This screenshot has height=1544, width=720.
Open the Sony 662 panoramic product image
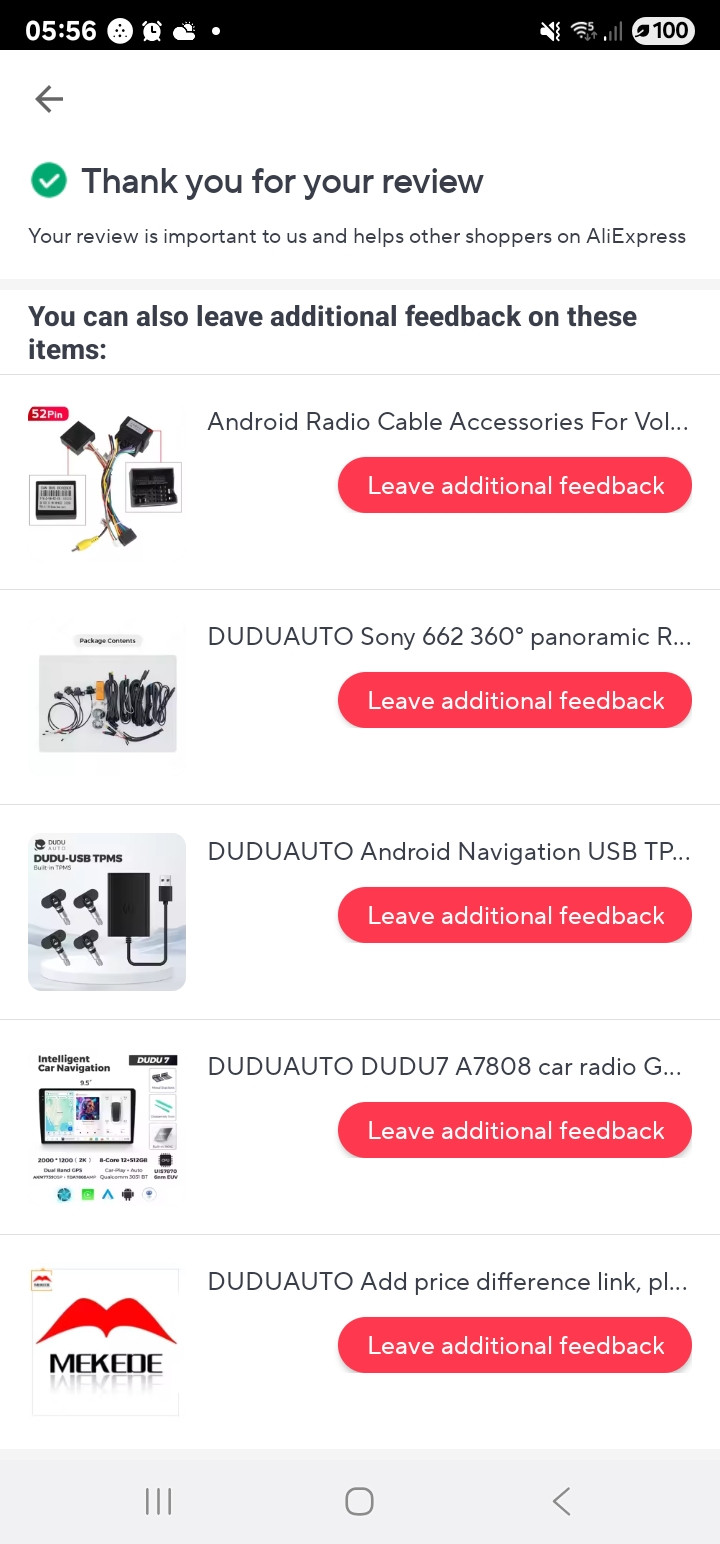(x=107, y=697)
